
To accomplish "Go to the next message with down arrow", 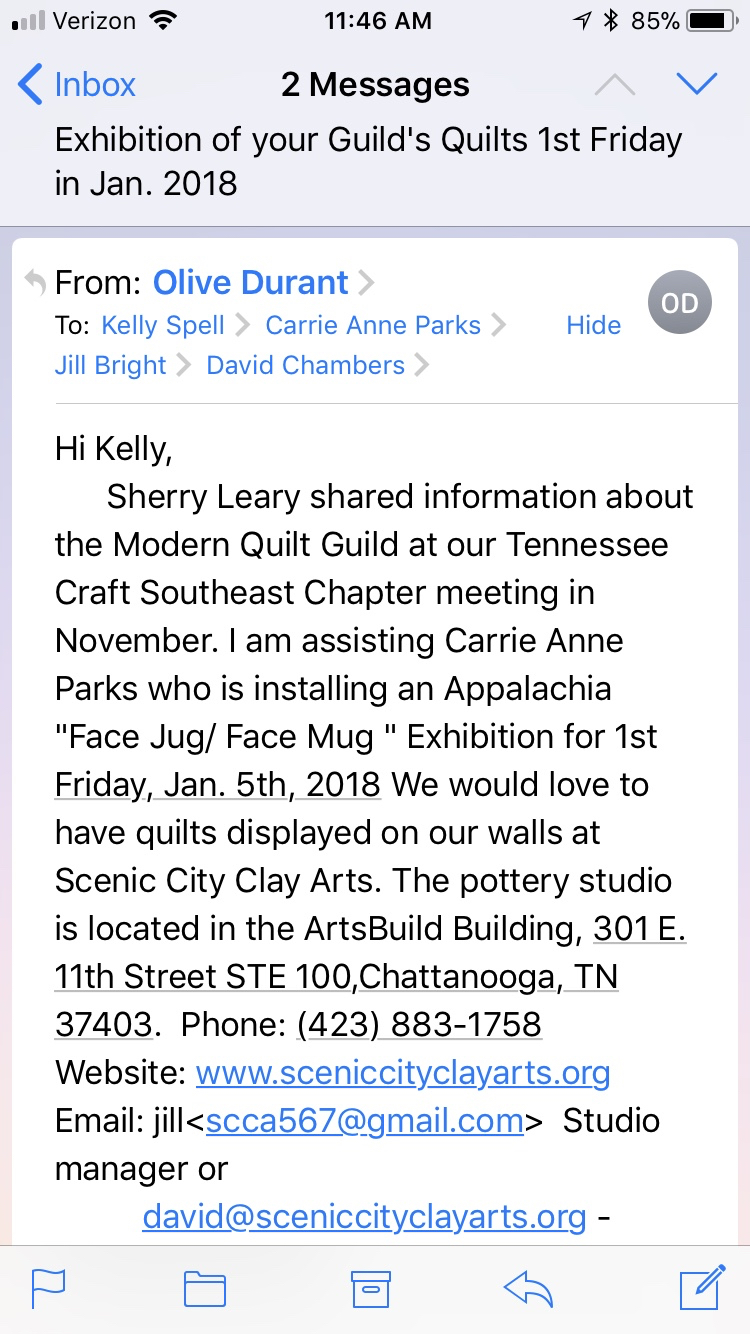I will [x=697, y=85].
